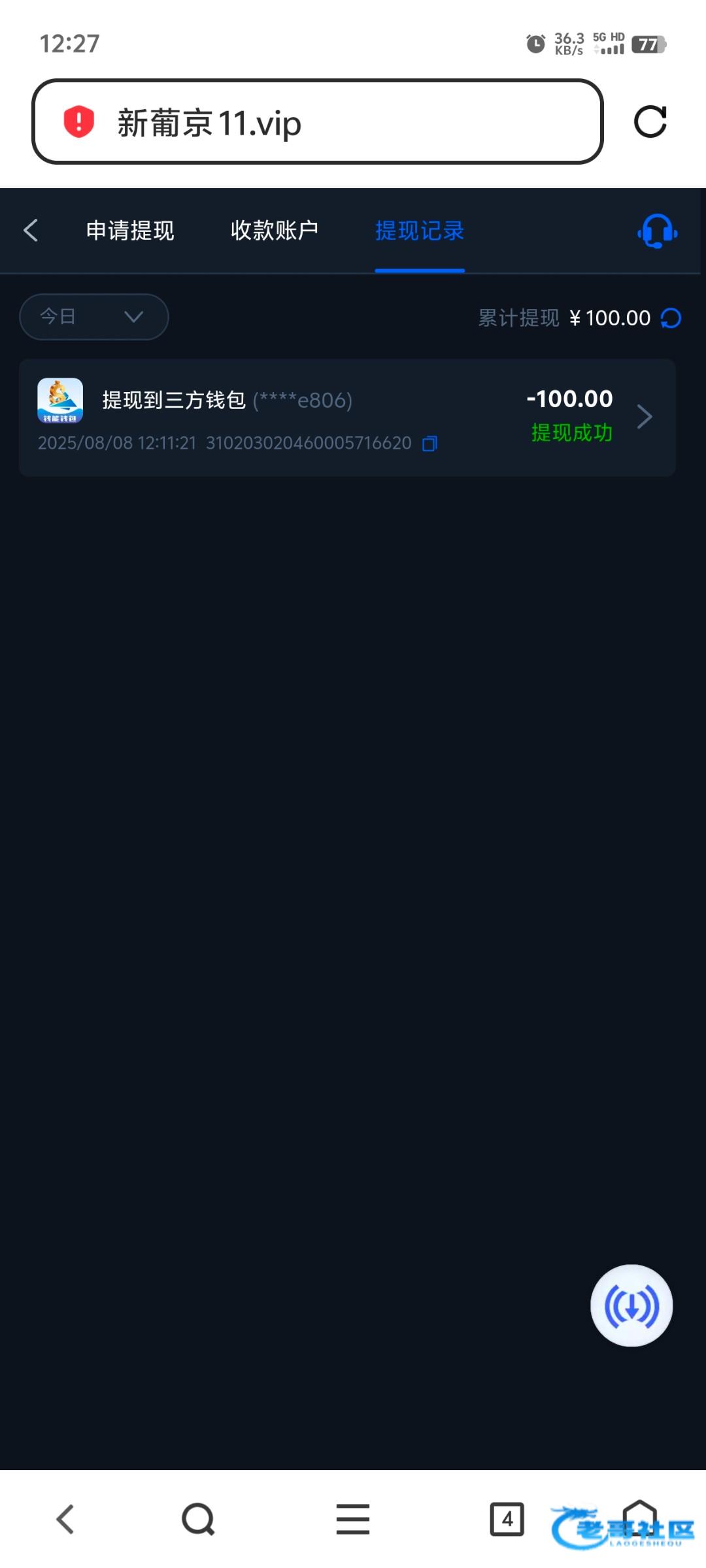The width and height of the screenshot is (706, 1568).
Task: Expand the 今日 date filter dropdown
Action: point(94,317)
